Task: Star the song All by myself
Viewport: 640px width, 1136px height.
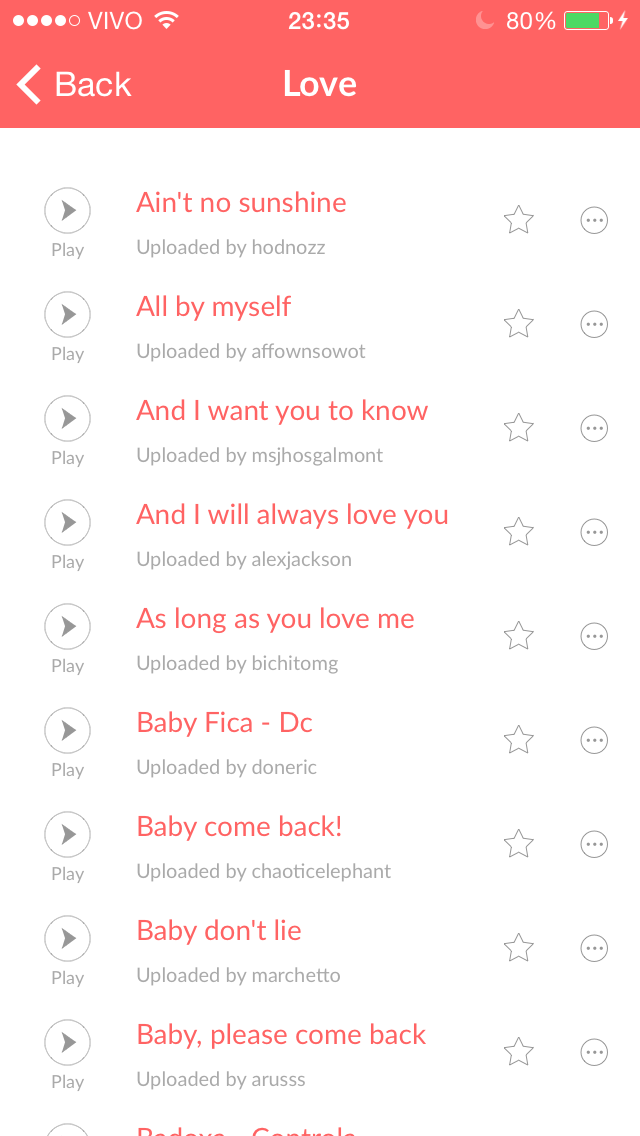Action: pos(519,324)
